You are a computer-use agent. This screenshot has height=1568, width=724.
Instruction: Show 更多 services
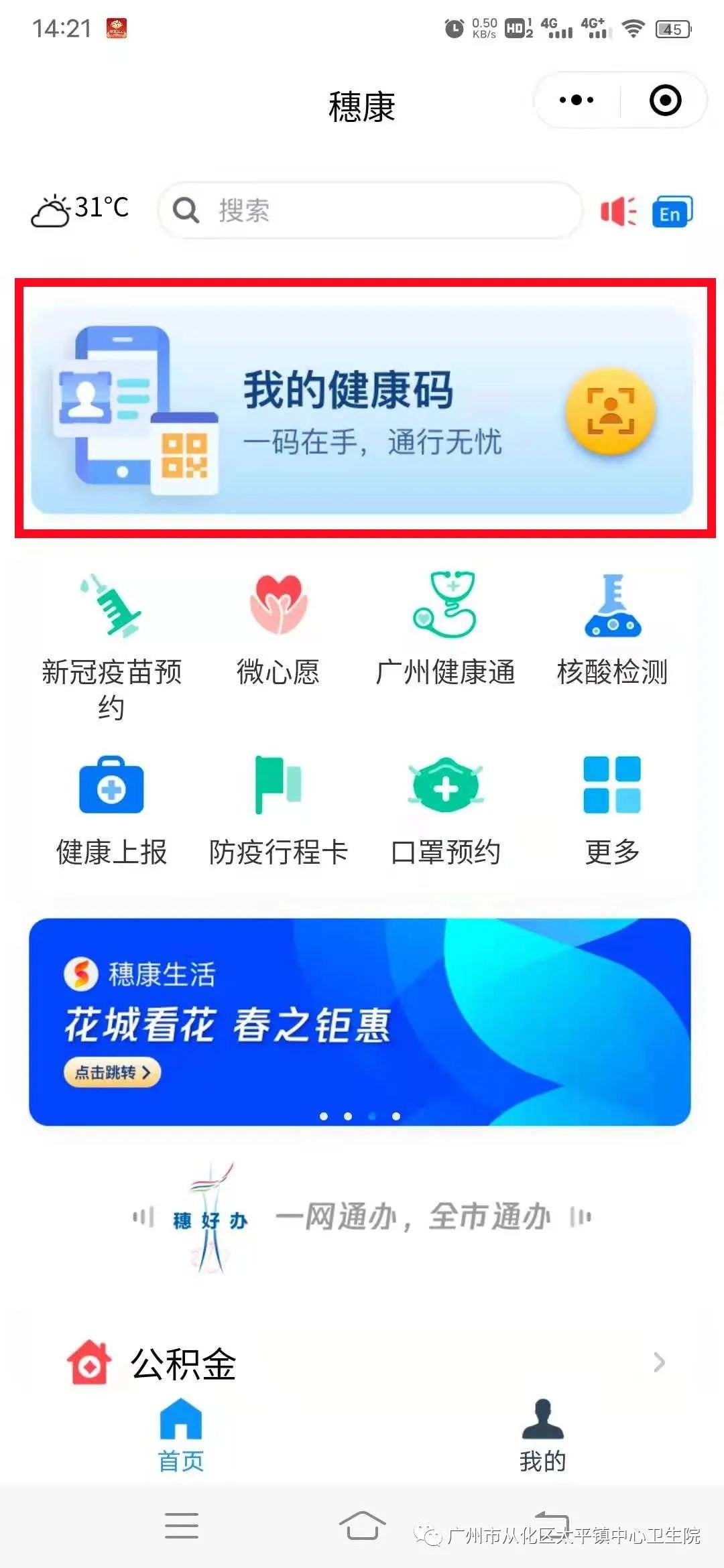(x=612, y=809)
